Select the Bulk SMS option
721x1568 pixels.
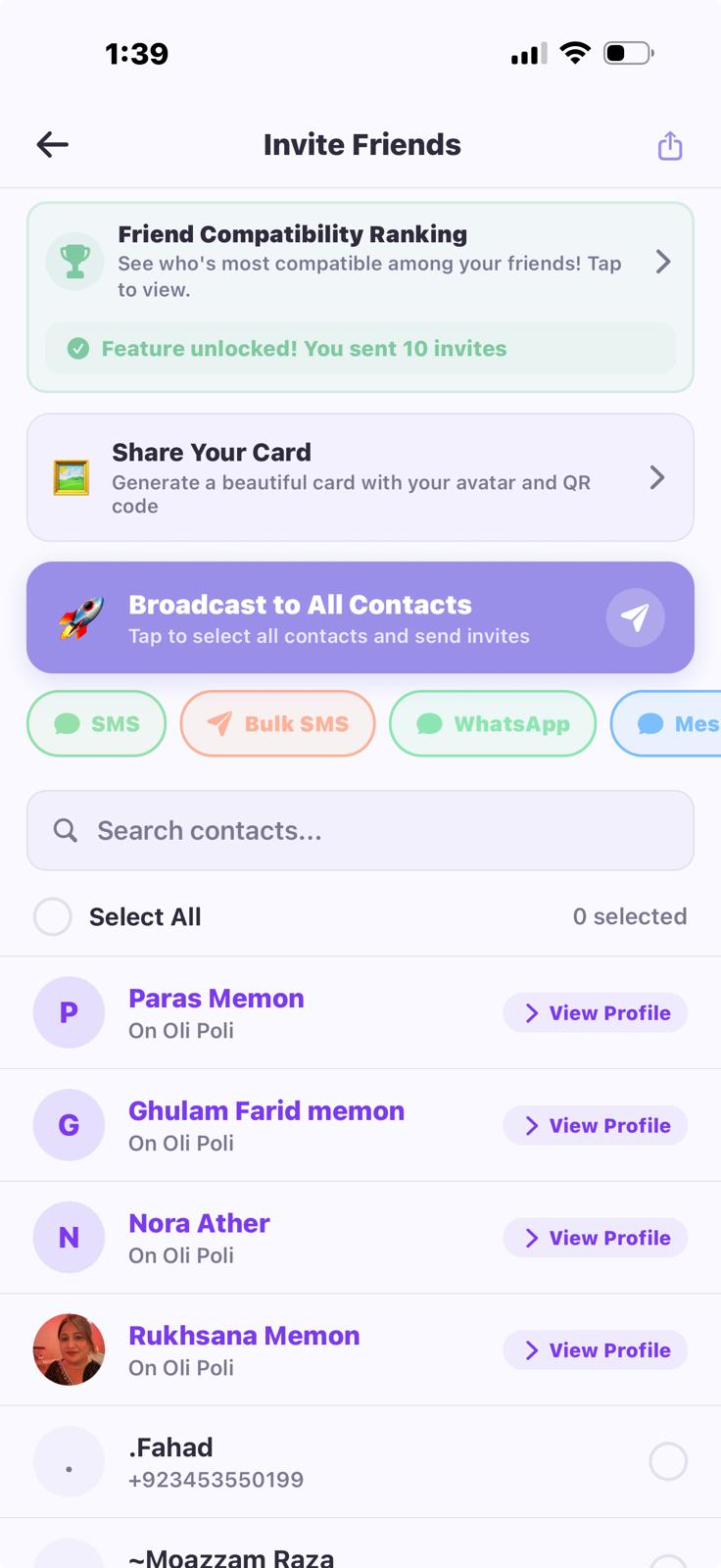[277, 723]
